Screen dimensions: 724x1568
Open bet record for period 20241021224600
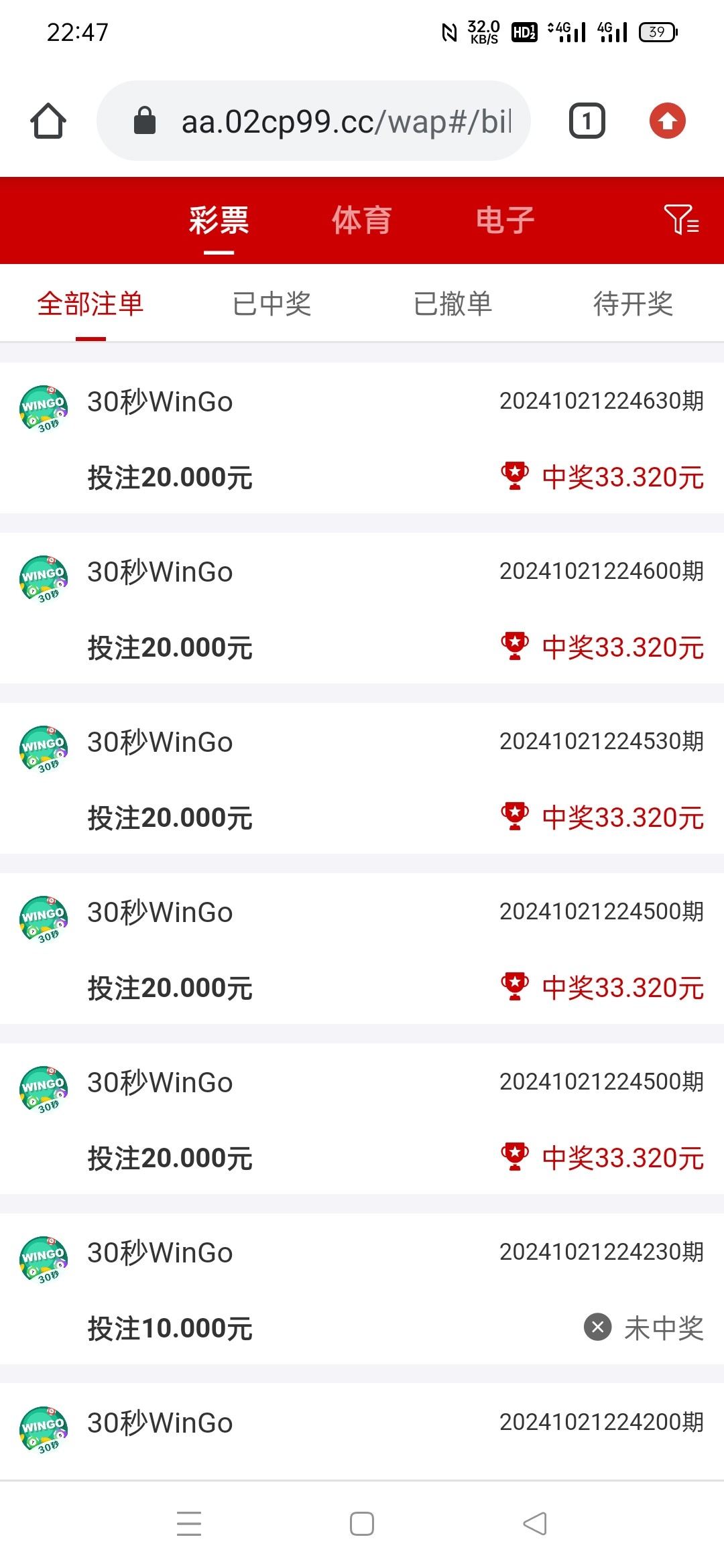tap(362, 608)
